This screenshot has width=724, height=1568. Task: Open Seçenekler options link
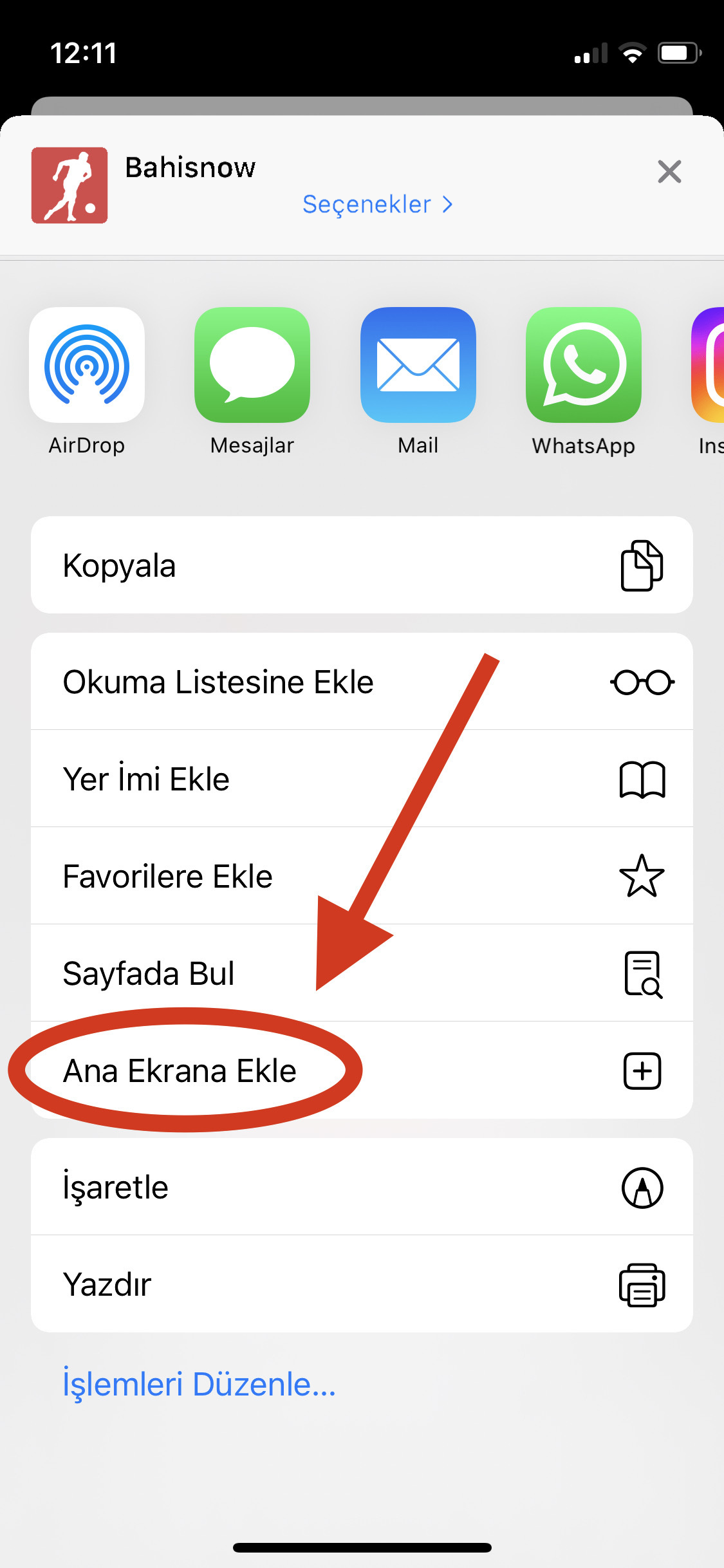point(378,205)
